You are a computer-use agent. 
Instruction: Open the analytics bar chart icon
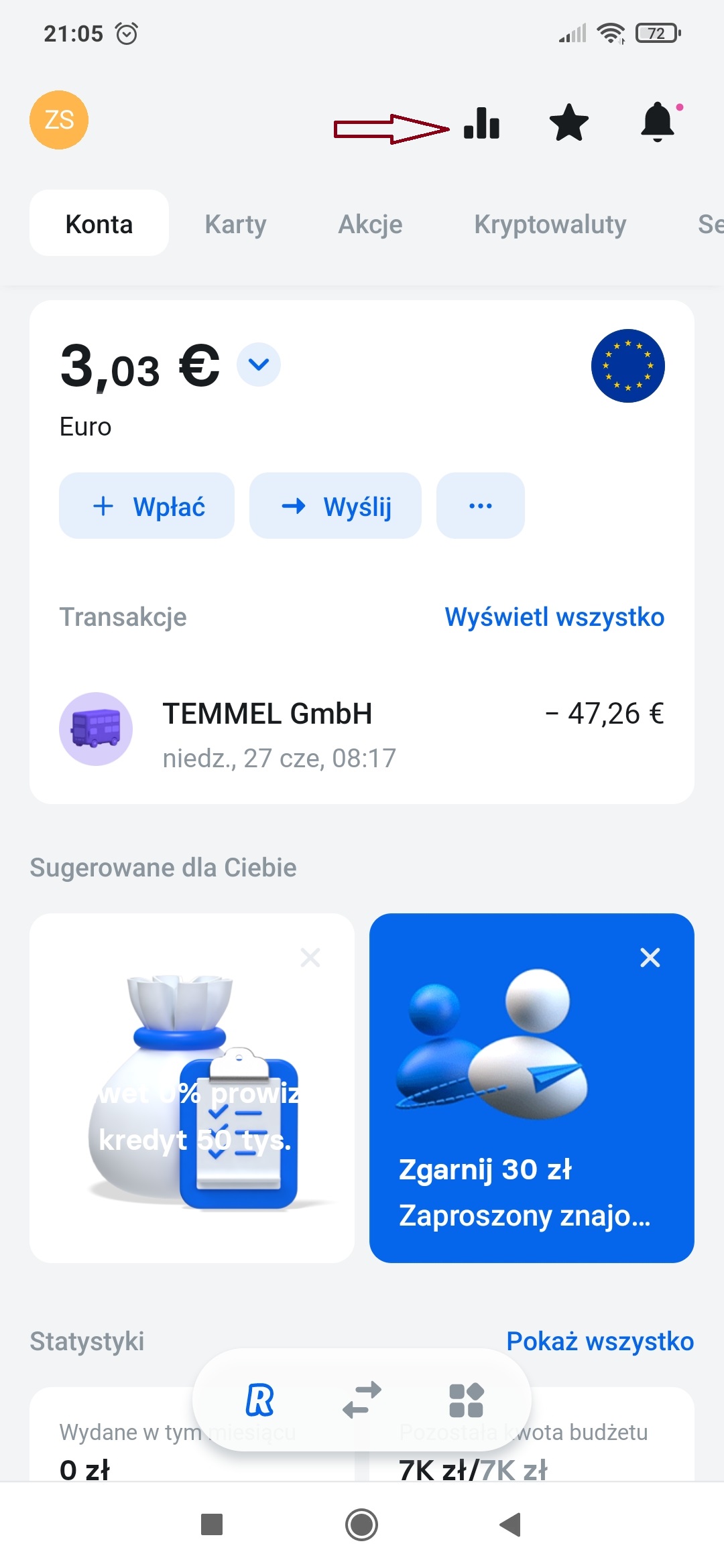[482, 123]
